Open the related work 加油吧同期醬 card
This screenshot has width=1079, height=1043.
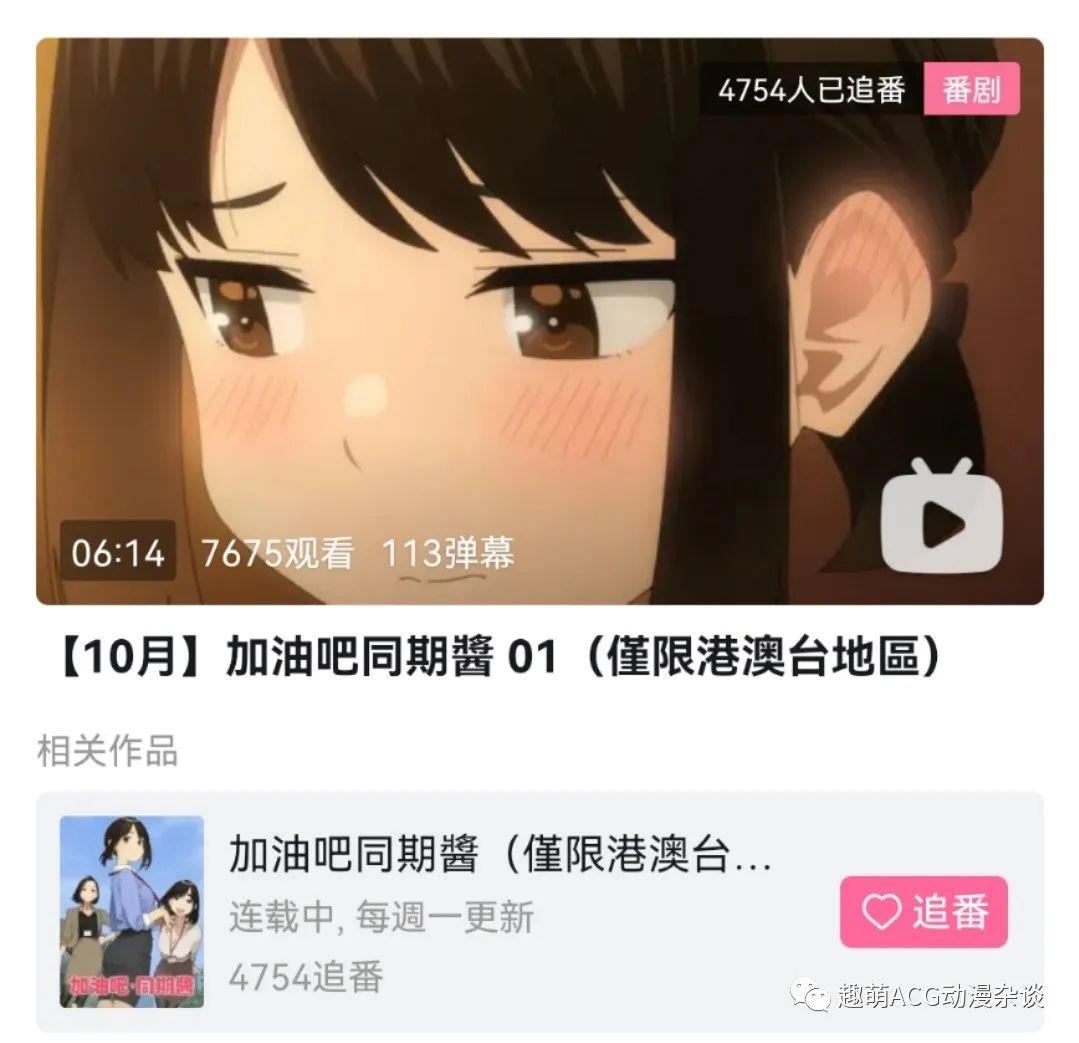(x=500, y=910)
